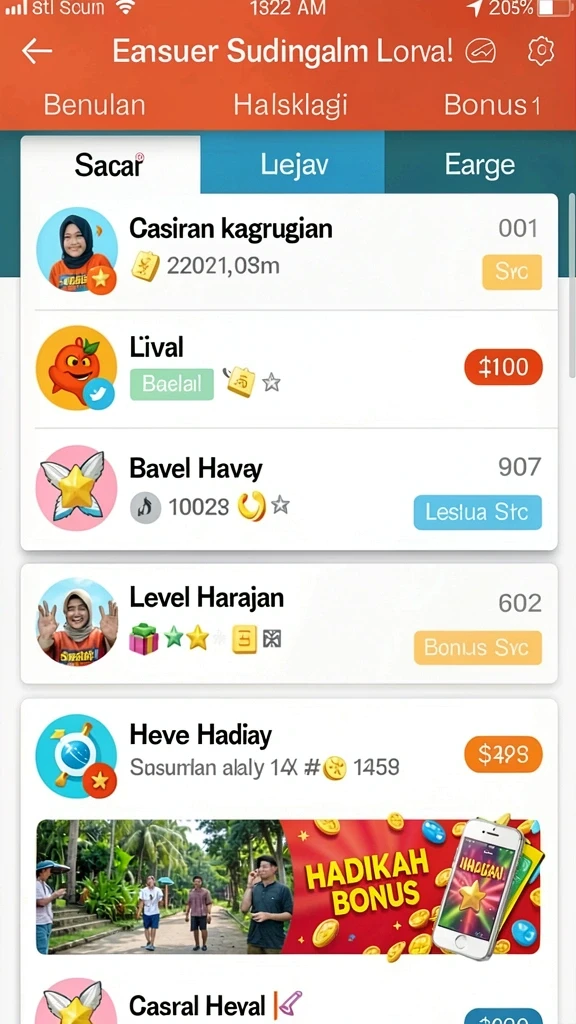The width and height of the screenshot is (576, 1024).
Task: Open the settings gear
Action: (540, 51)
